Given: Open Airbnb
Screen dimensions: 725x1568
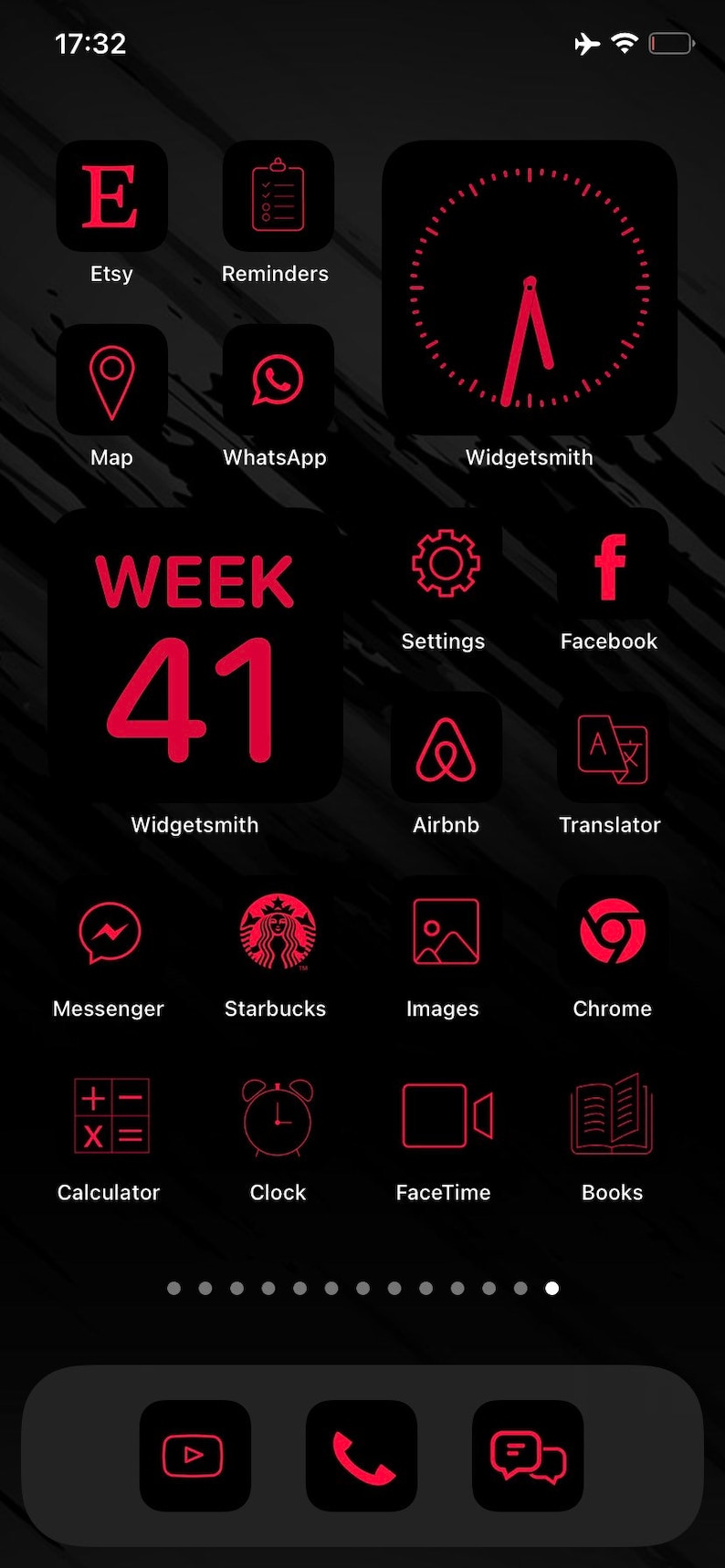Looking at the screenshot, I should click(446, 747).
